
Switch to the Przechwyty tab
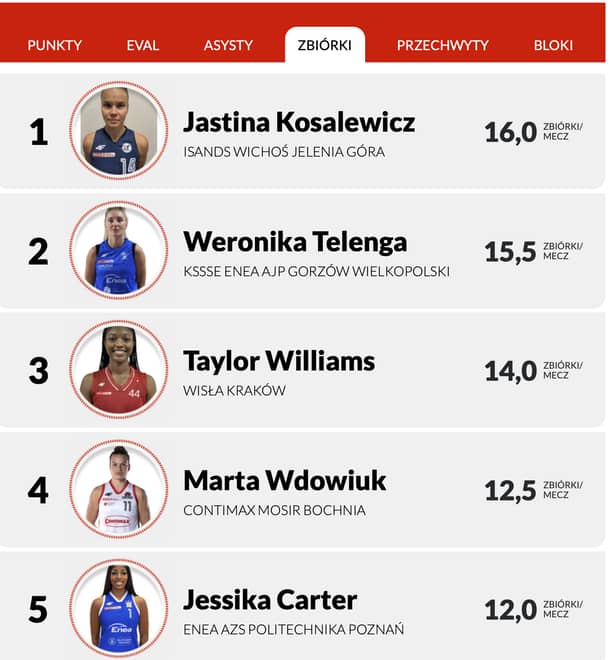point(442,45)
